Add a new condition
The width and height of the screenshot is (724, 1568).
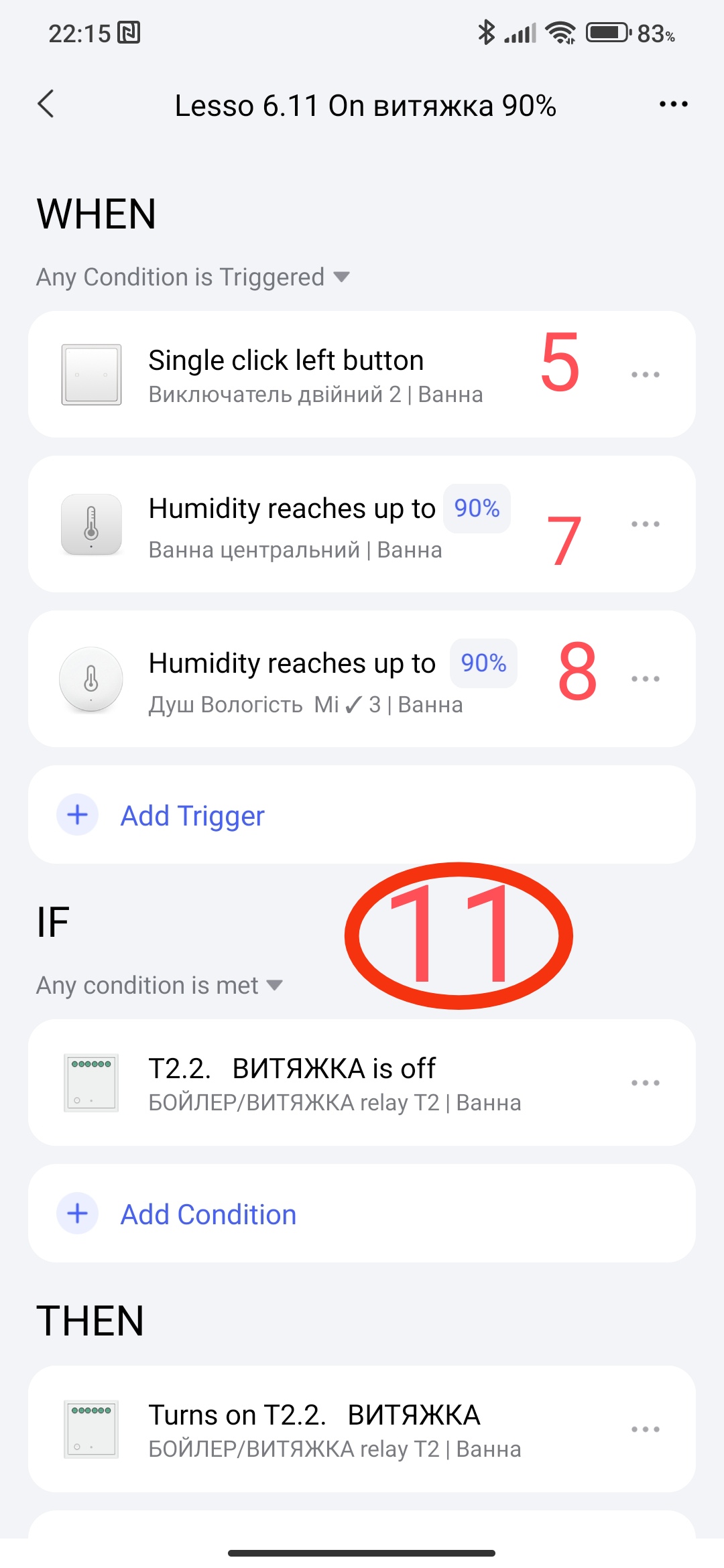[208, 1214]
